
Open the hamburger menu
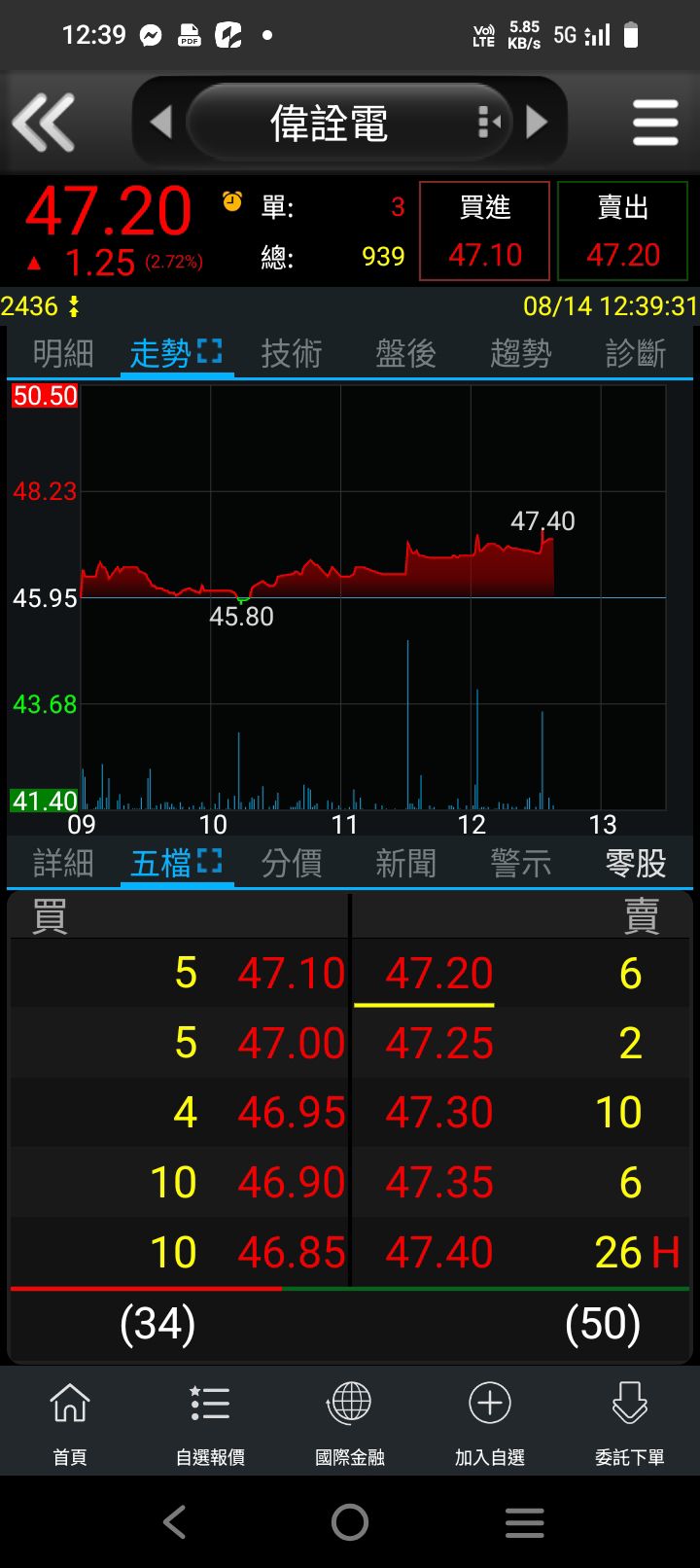654,123
